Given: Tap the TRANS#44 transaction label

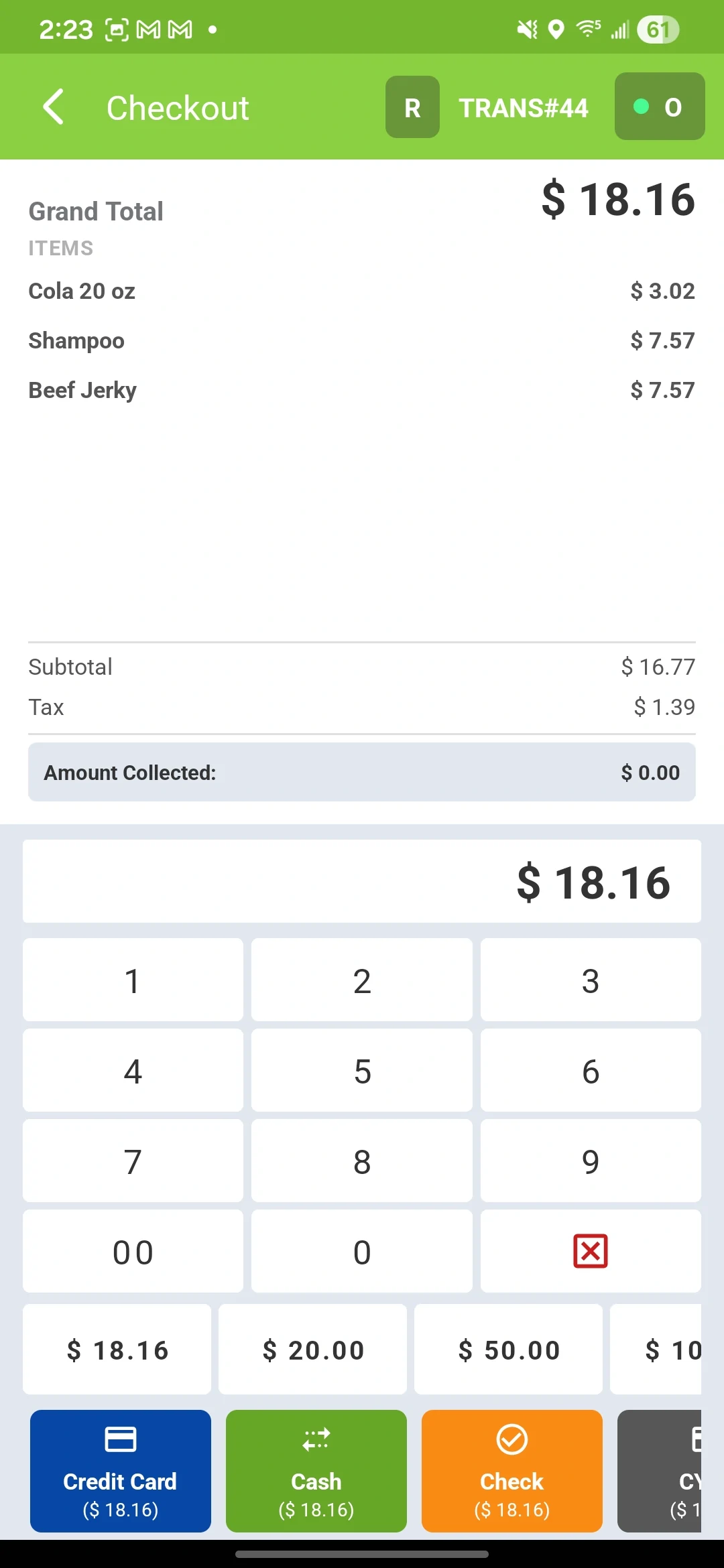Looking at the screenshot, I should pyautogui.click(x=524, y=107).
